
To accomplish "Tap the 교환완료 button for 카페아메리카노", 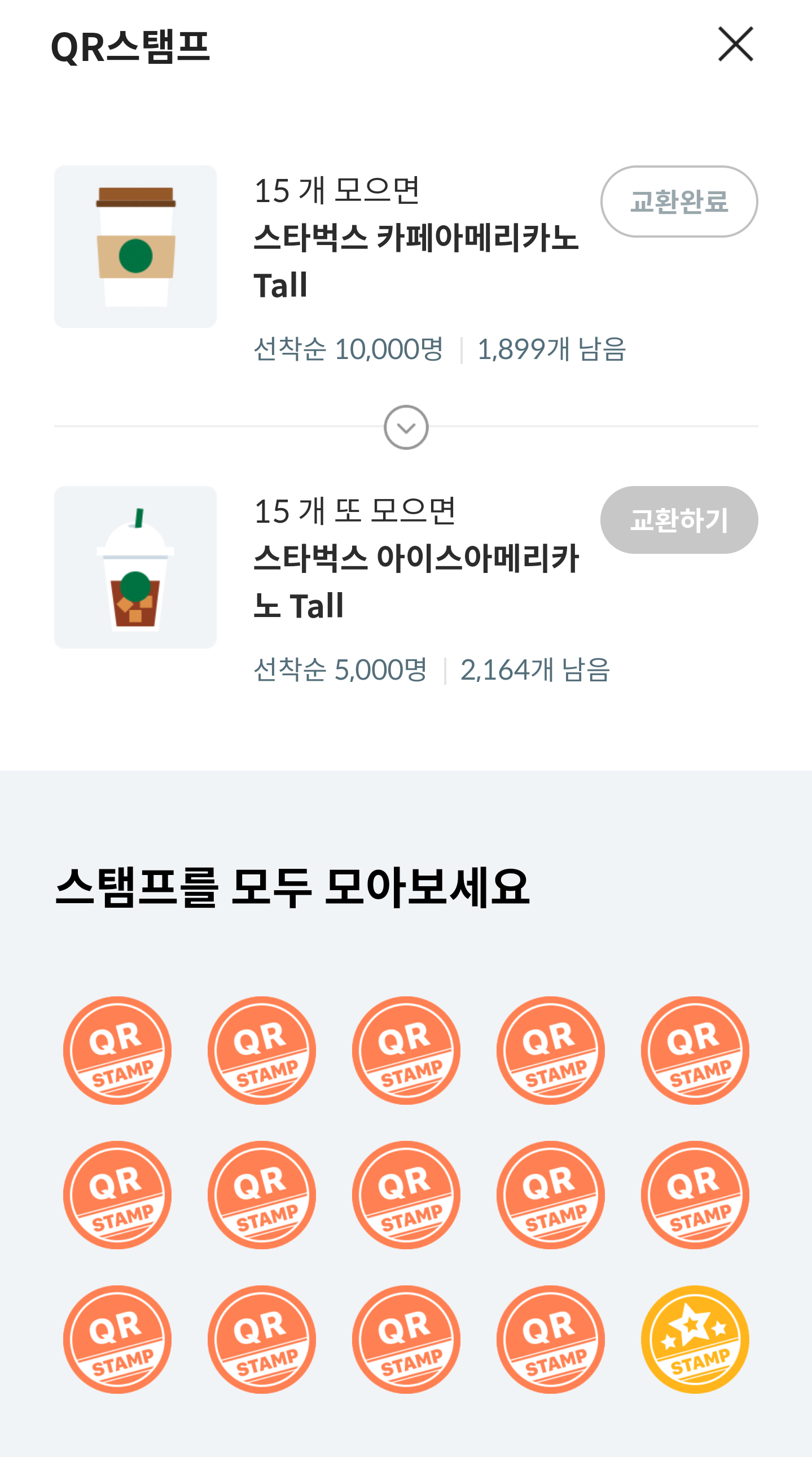I will coord(679,202).
